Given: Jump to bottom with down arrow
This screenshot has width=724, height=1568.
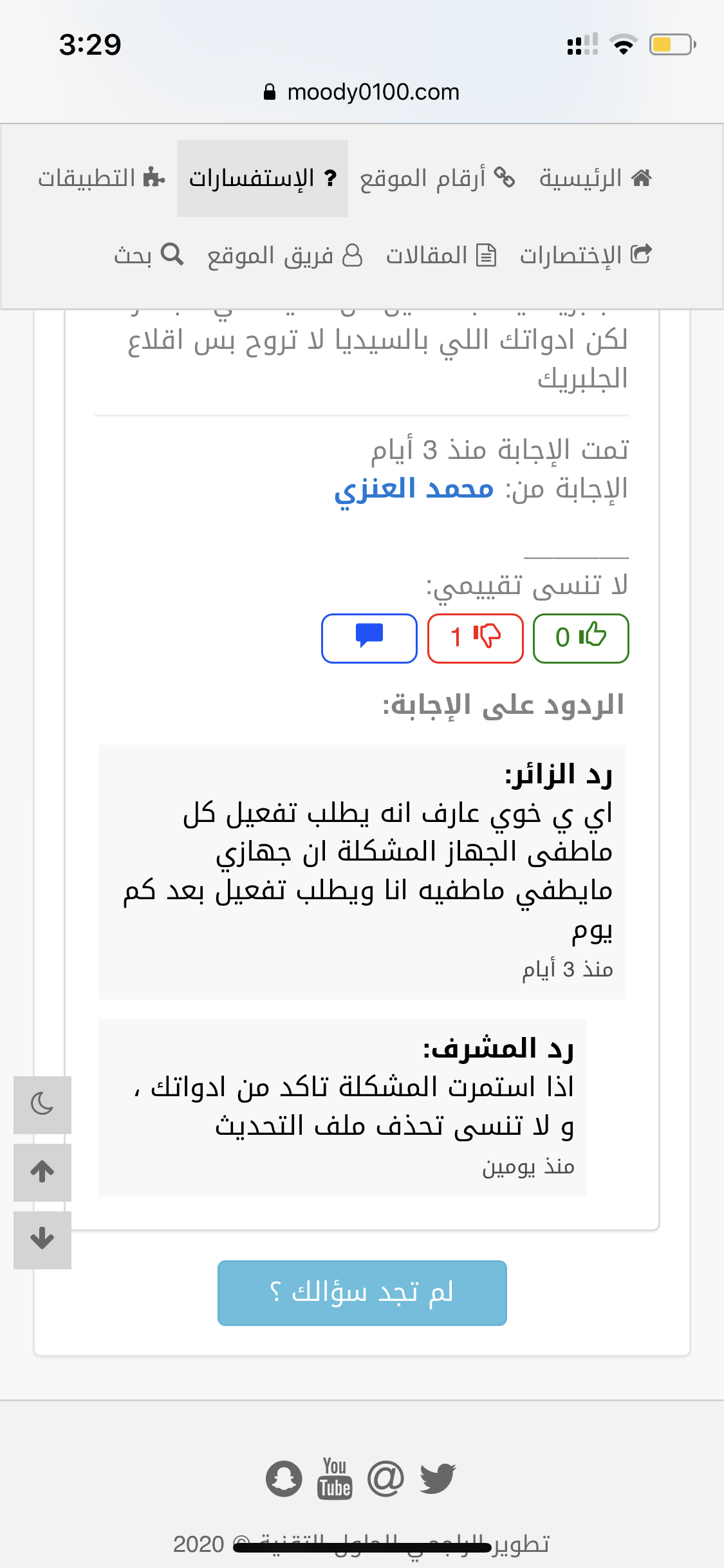Looking at the screenshot, I should pos(42,1240).
